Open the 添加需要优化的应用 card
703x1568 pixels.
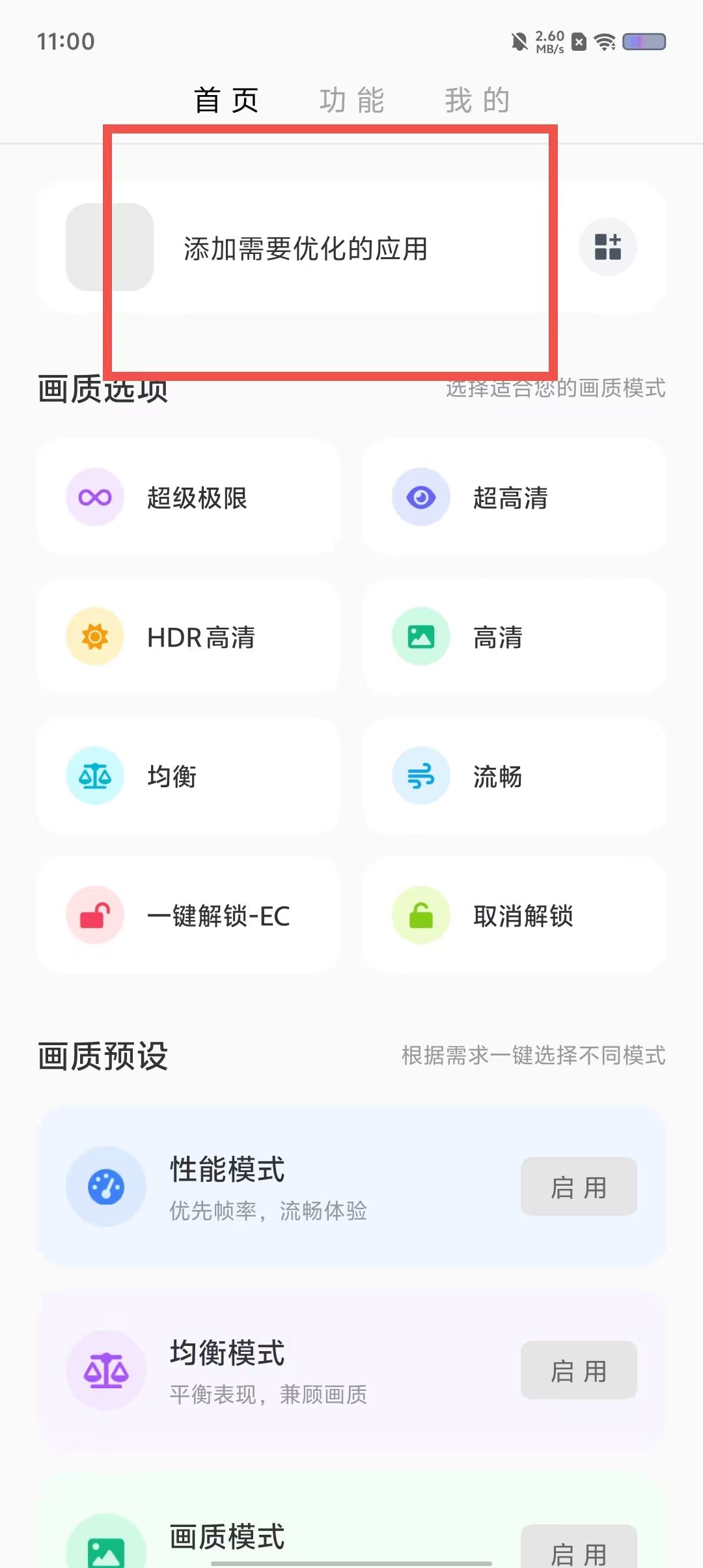pyautogui.click(x=351, y=247)
